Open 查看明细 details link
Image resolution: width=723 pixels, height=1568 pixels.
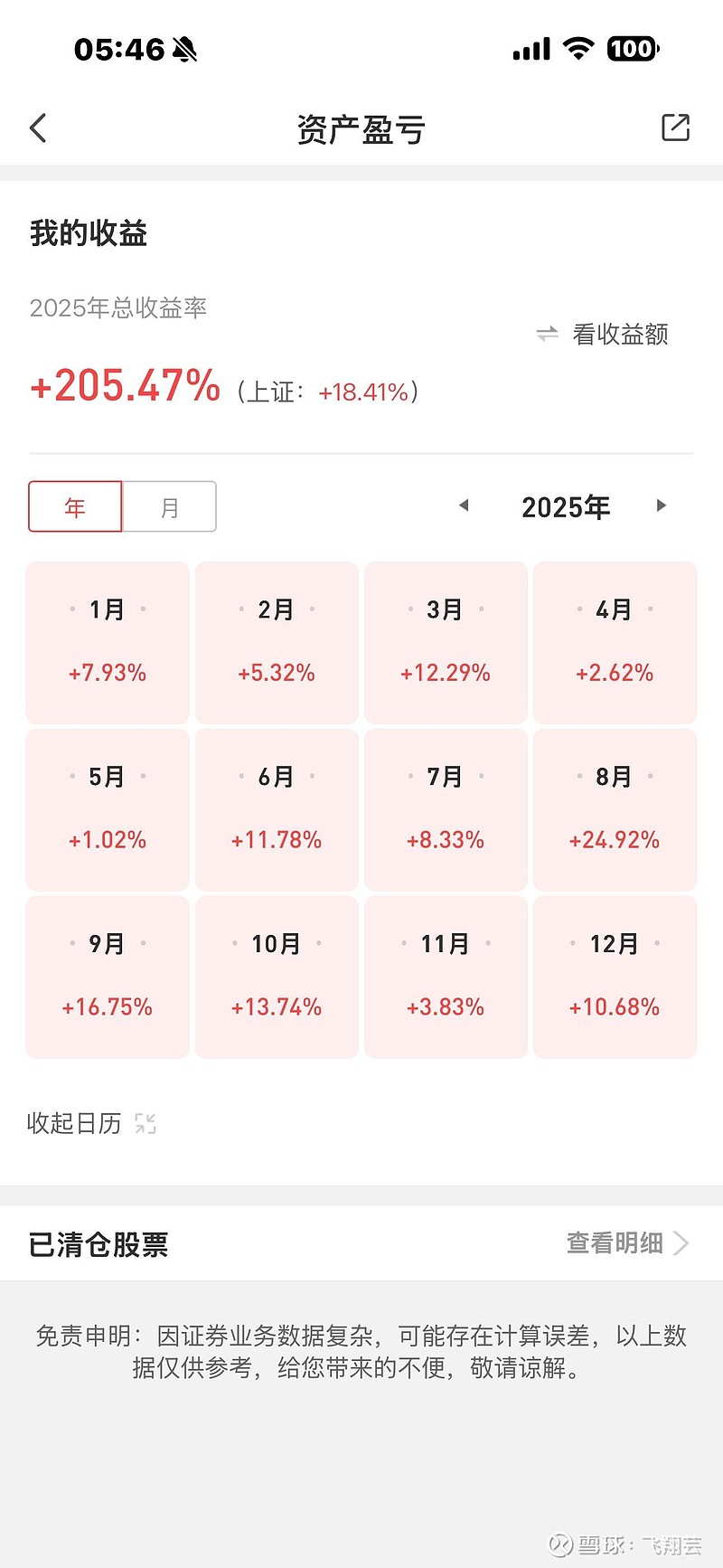tap(615, 1242)
